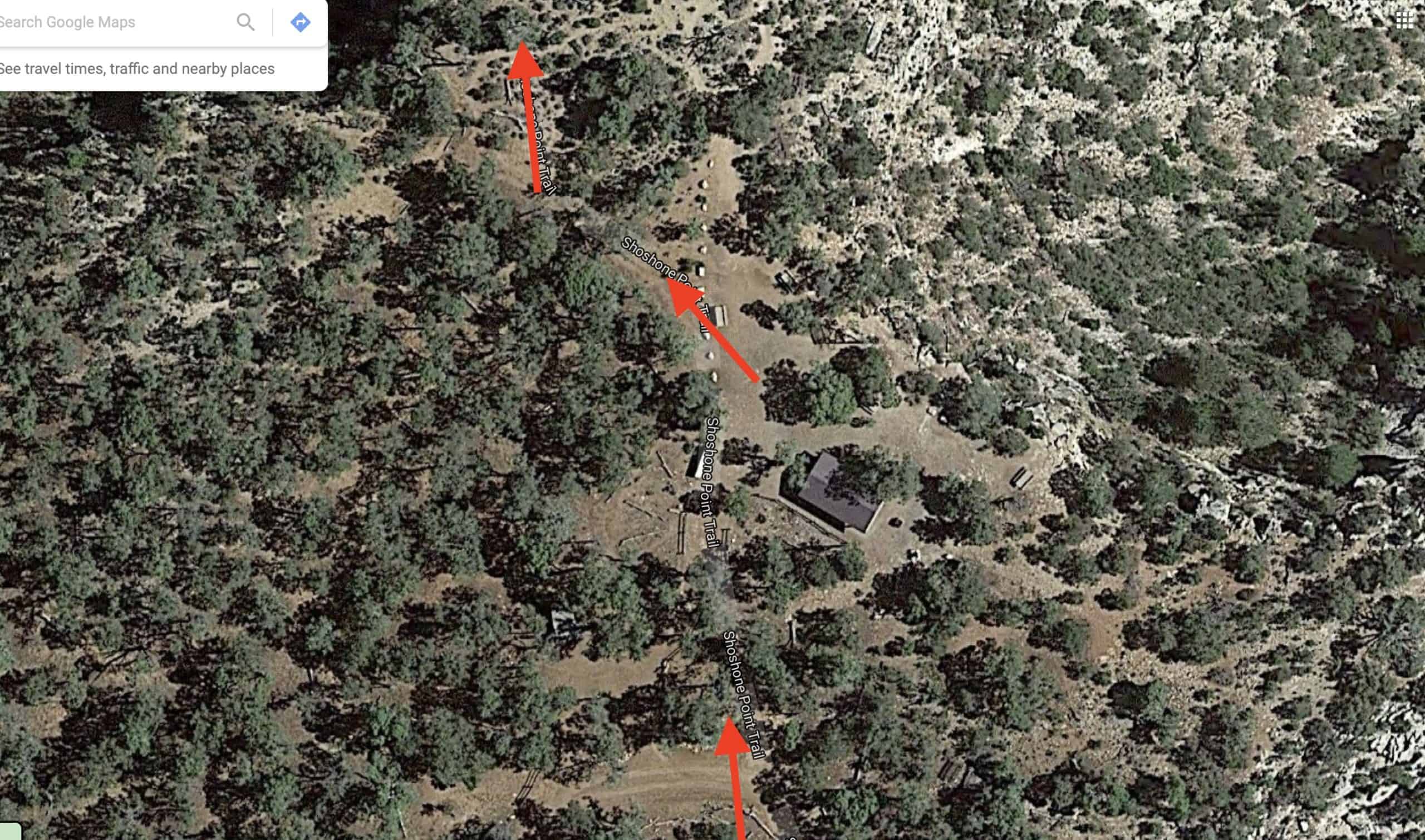Tap the magnifier search icon

(245, 22)
